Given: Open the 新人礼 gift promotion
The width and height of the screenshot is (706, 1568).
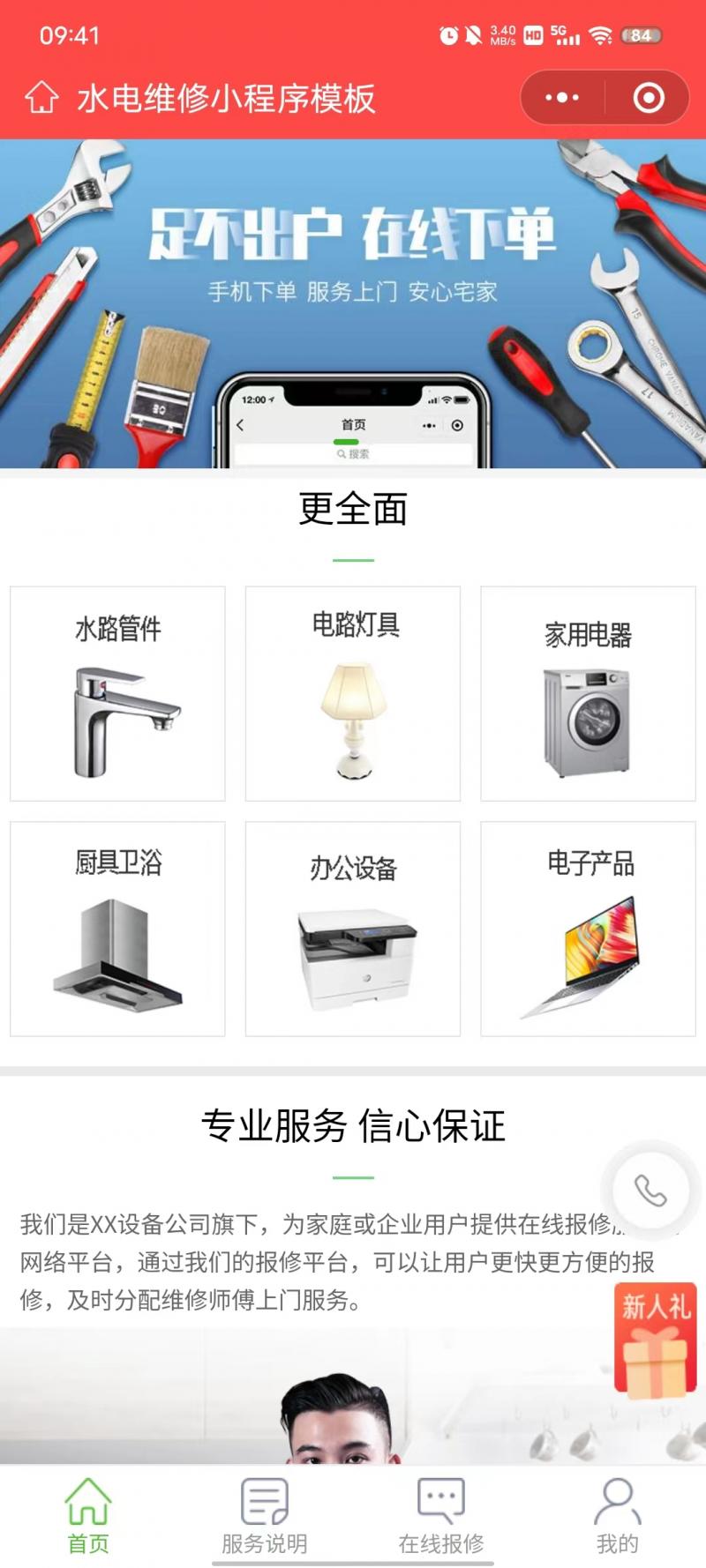Looking at the screenshot, I should tap(656, 1340).
